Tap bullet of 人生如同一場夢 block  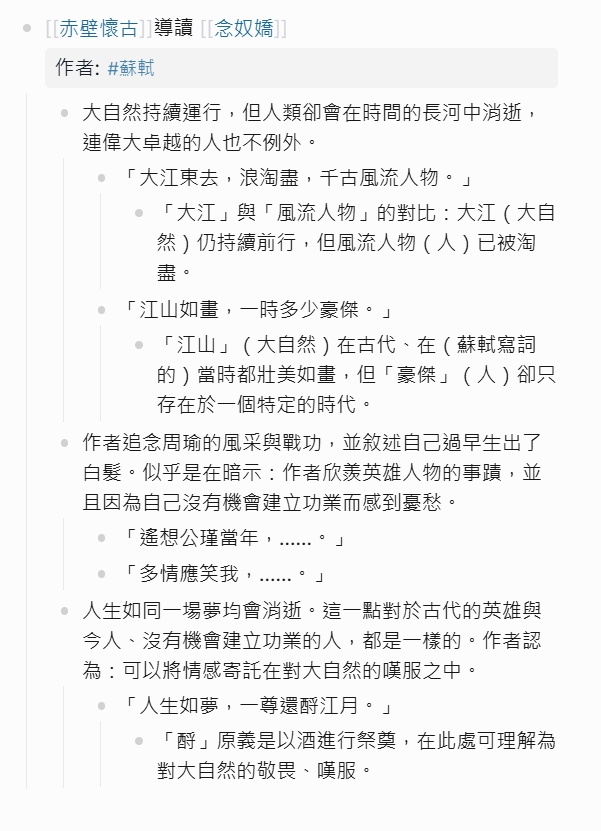point(65,611)
